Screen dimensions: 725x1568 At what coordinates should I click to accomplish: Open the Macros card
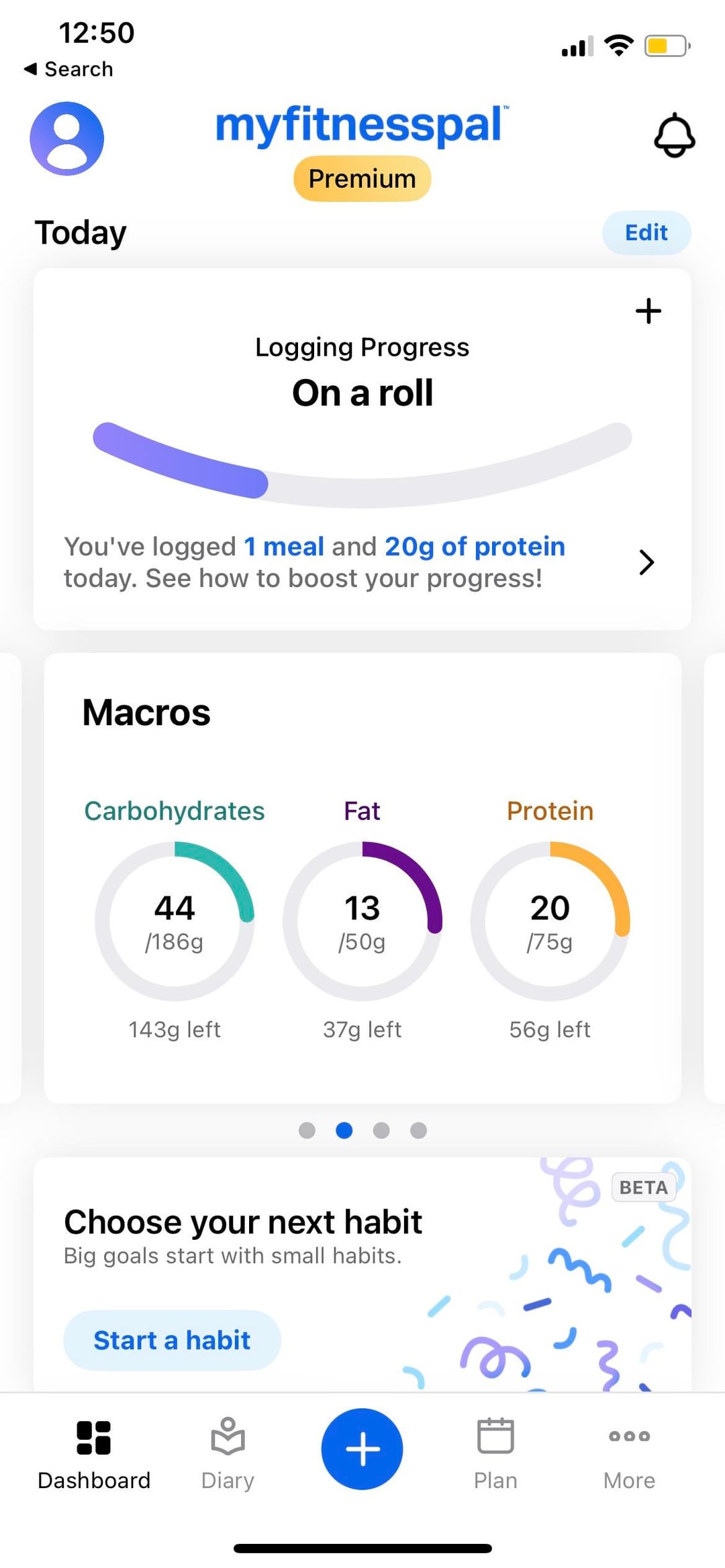pos(362,878)
